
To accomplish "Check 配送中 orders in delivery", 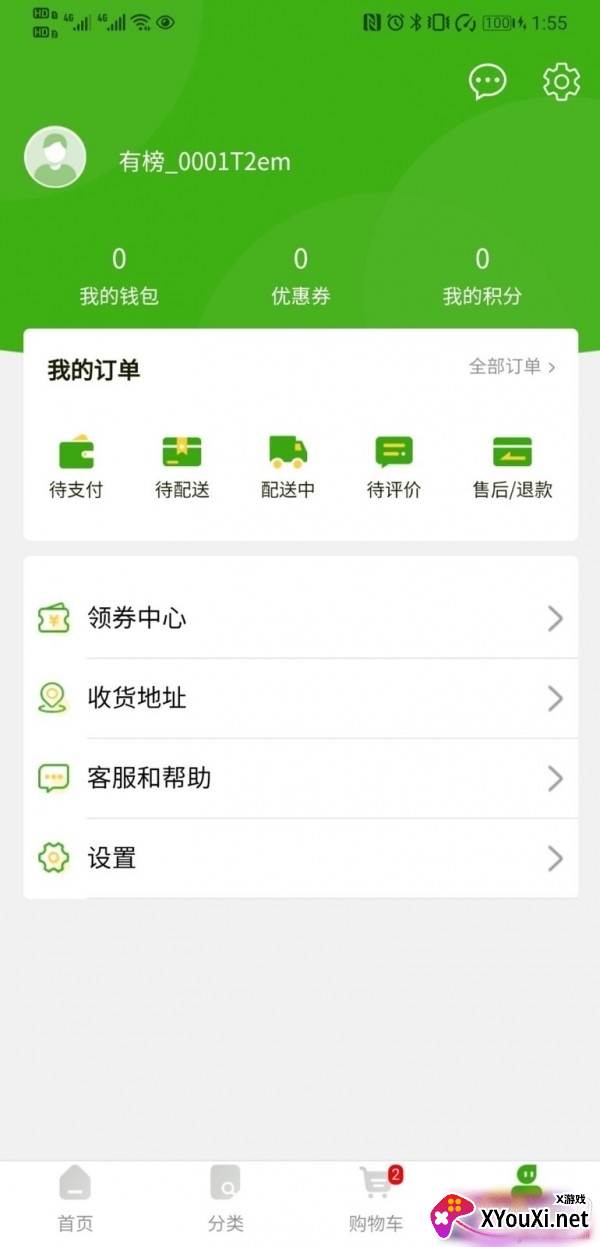I will pyautogui.click(x=288, y=467).
